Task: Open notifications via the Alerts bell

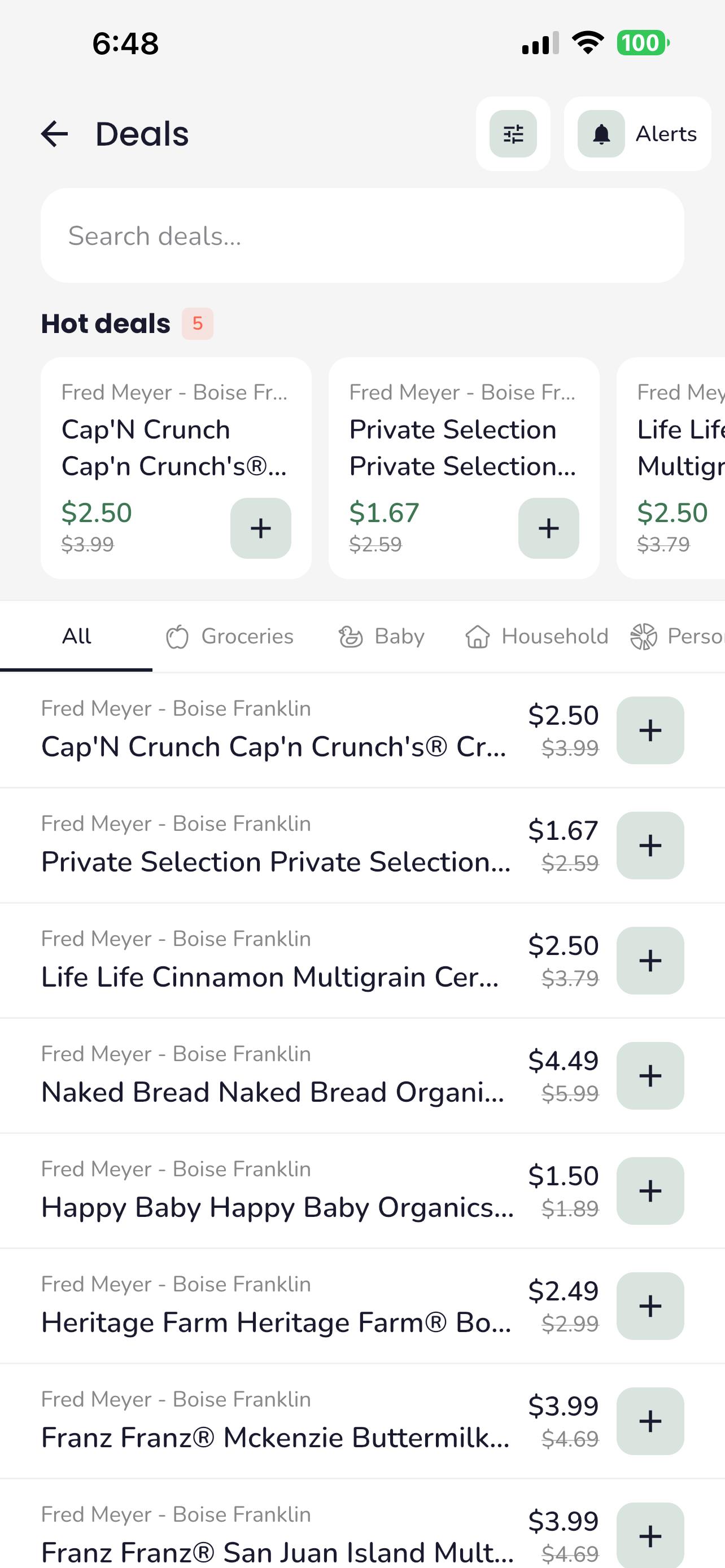Action: 601,133
